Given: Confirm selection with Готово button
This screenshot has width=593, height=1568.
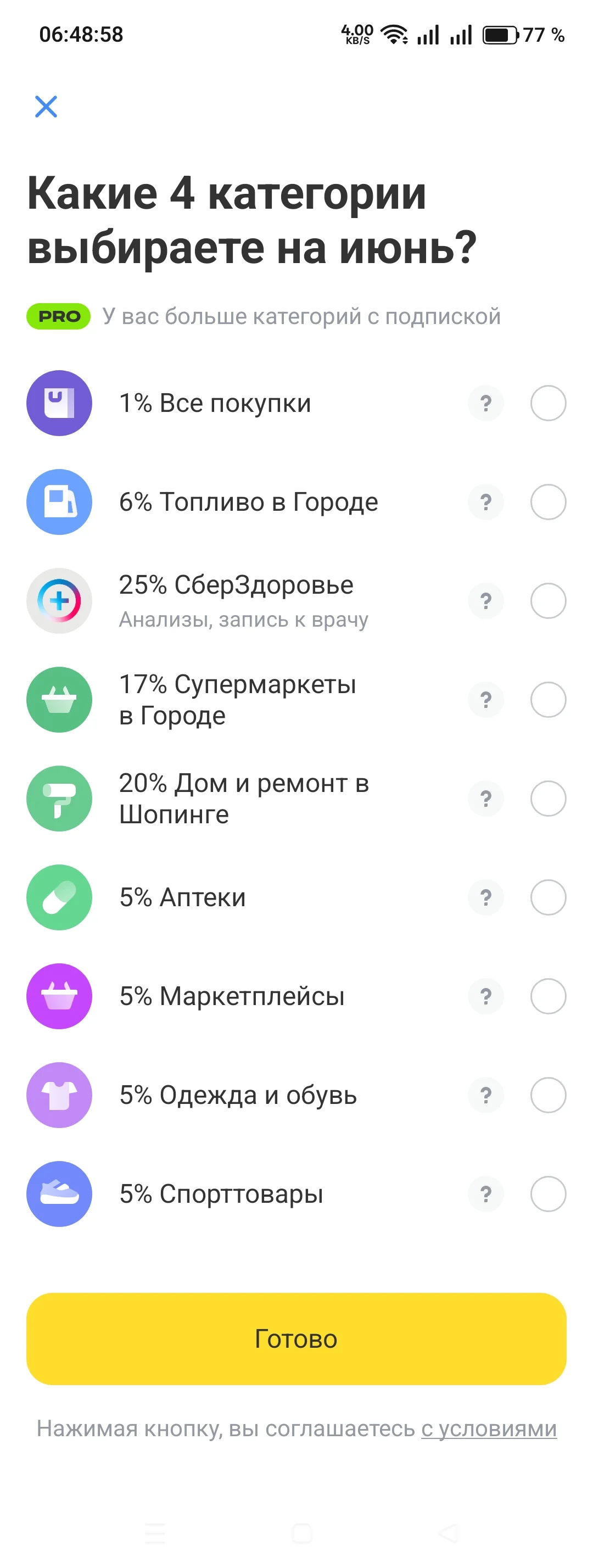Looking at the screenshot, I should [x=296, y=1339].
